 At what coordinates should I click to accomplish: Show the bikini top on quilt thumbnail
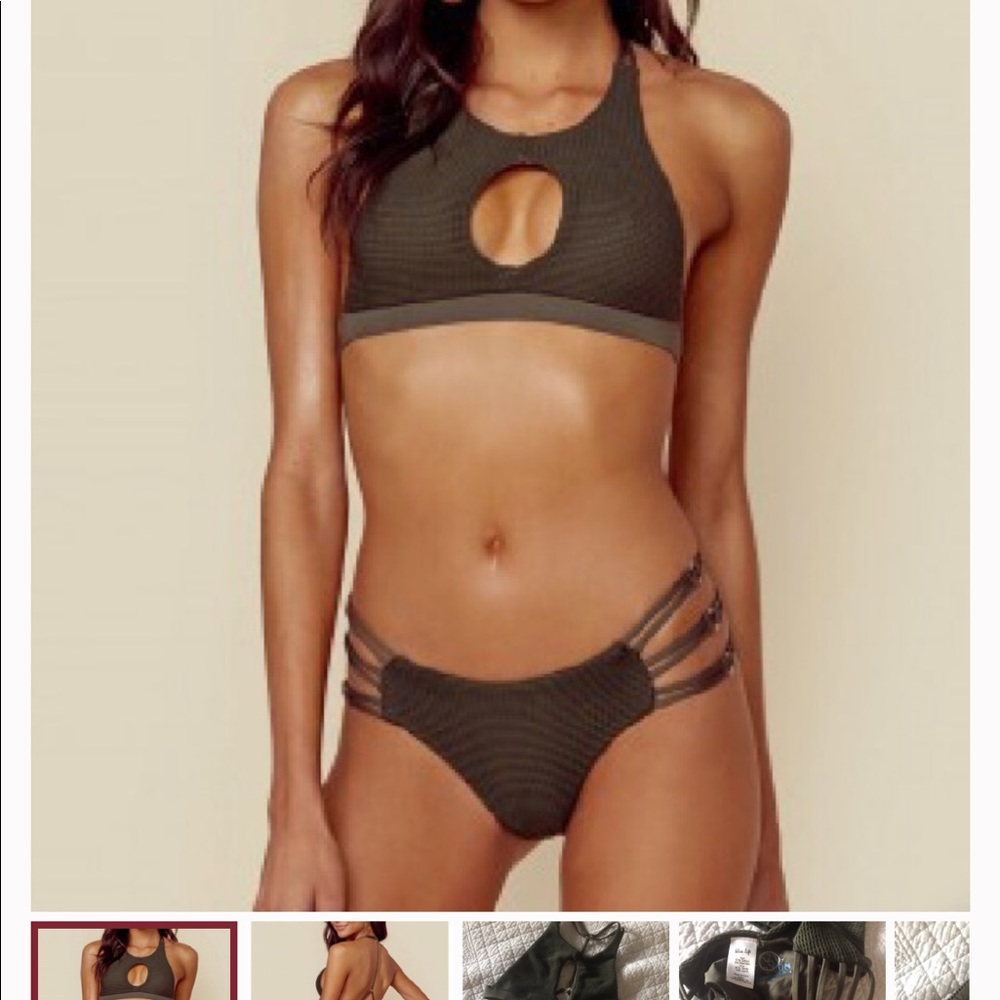tap(565, 960)
